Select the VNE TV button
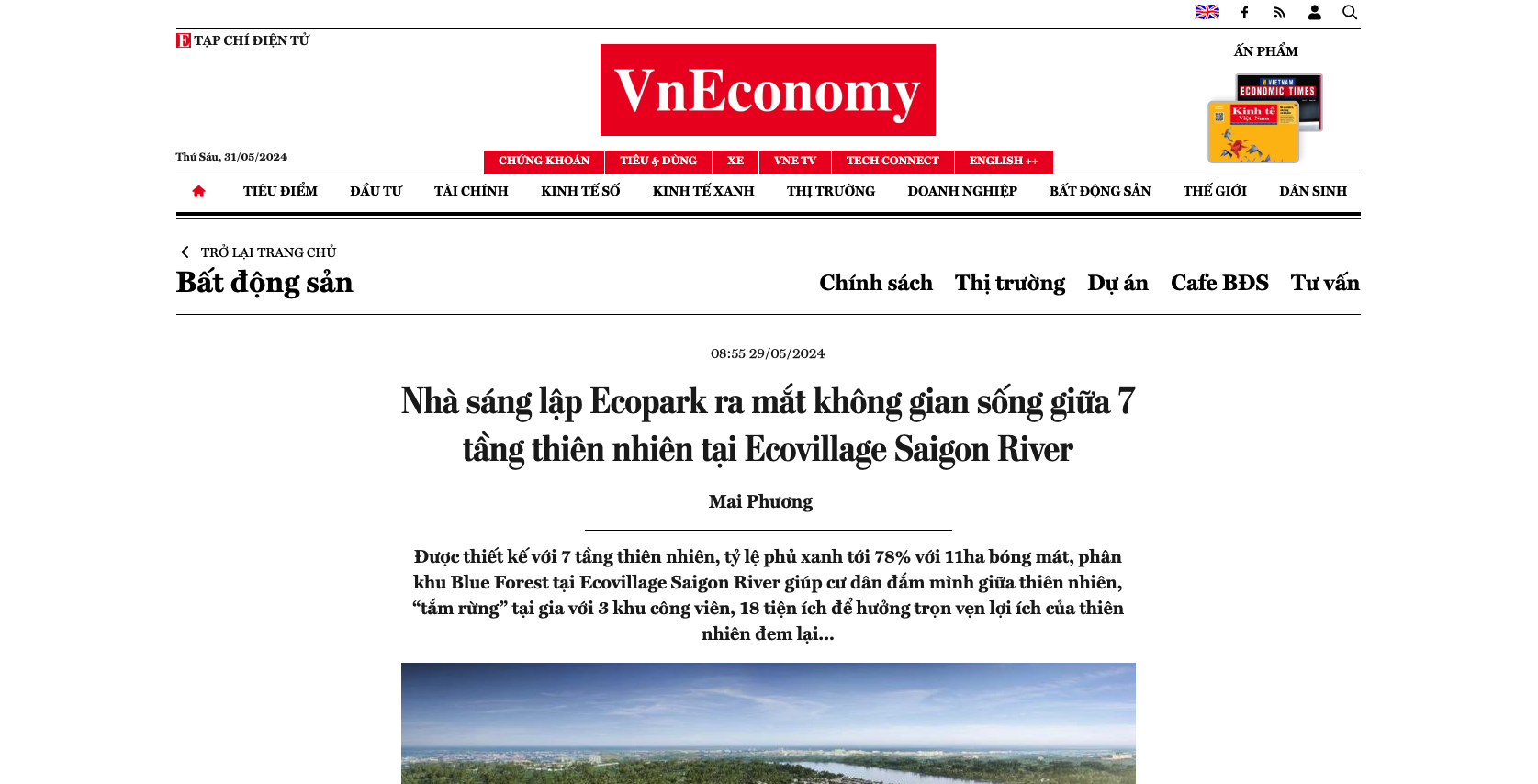The image size is (1538, 784). point(794,161)
